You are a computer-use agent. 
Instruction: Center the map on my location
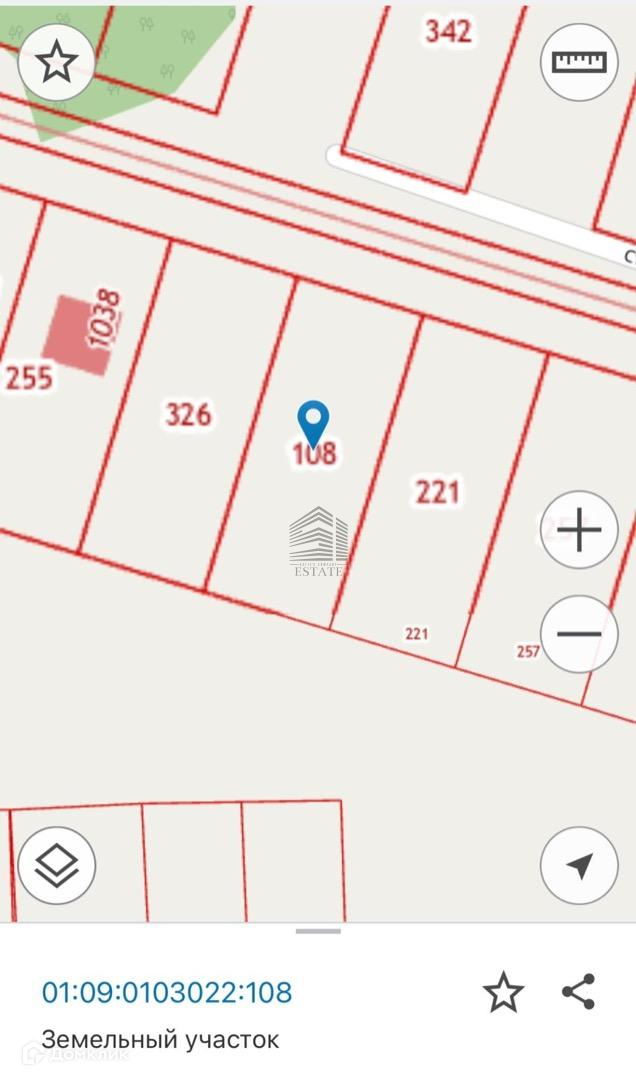tap(579, 866)
